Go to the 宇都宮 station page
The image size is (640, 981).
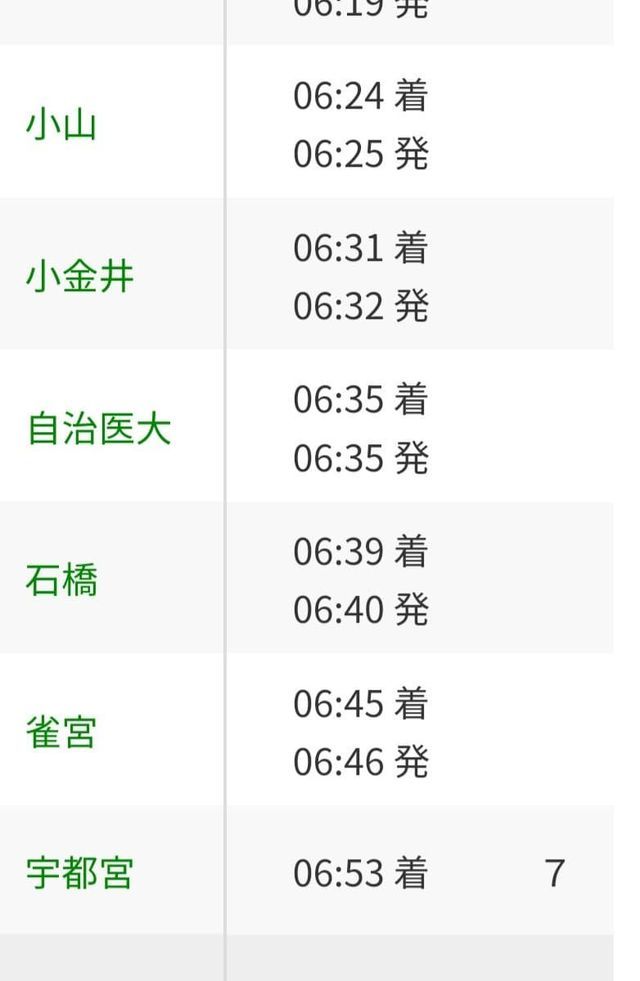coord(79,873)
